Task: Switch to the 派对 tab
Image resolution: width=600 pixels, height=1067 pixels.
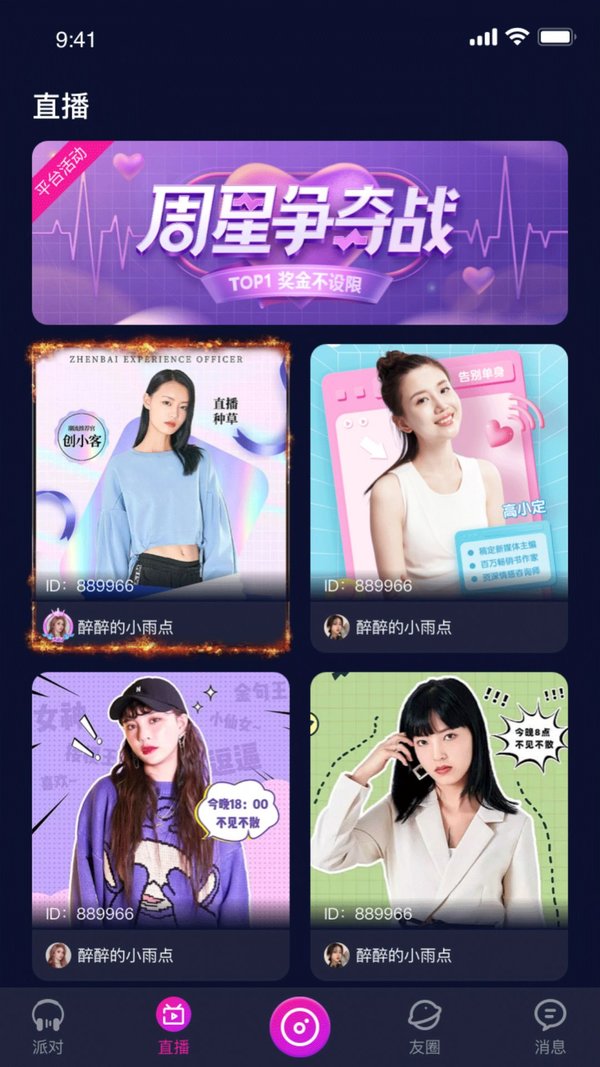Action: (x=48, y=1027)
